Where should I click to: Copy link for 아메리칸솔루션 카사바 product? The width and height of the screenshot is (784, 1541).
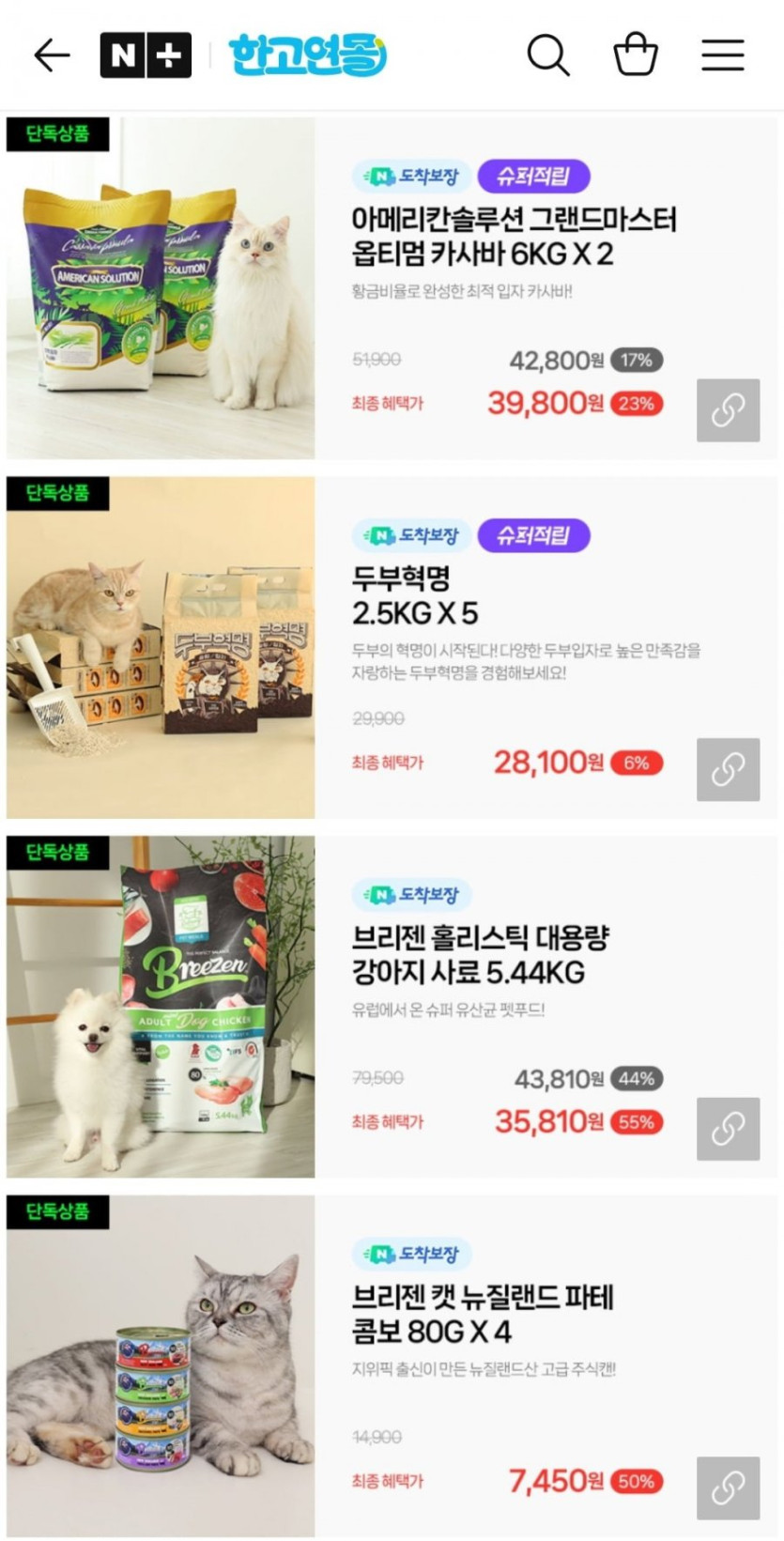tap(728, 410)
